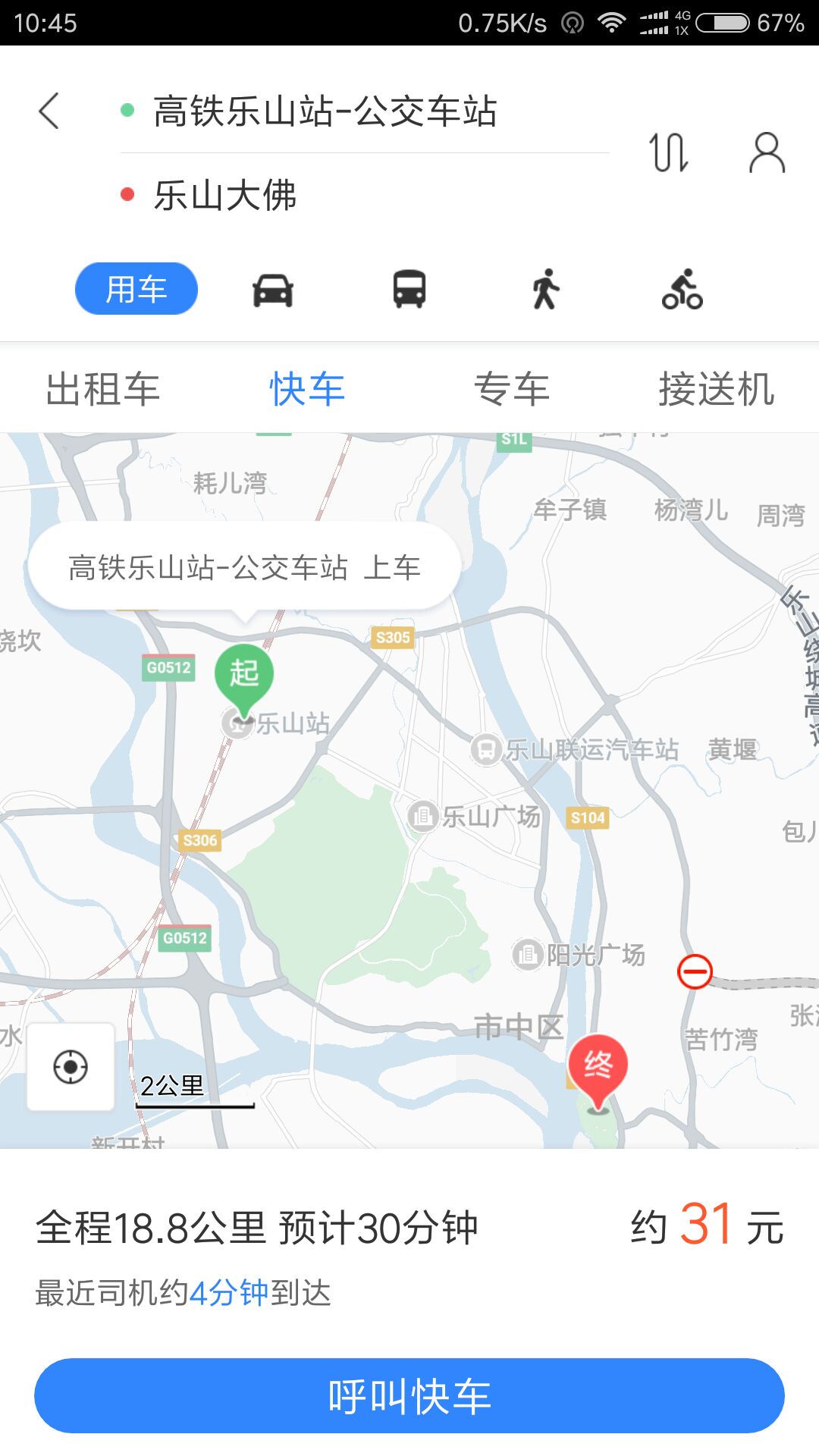
Task: Select the 出租车 tab
Action: [x=103, y=389]
